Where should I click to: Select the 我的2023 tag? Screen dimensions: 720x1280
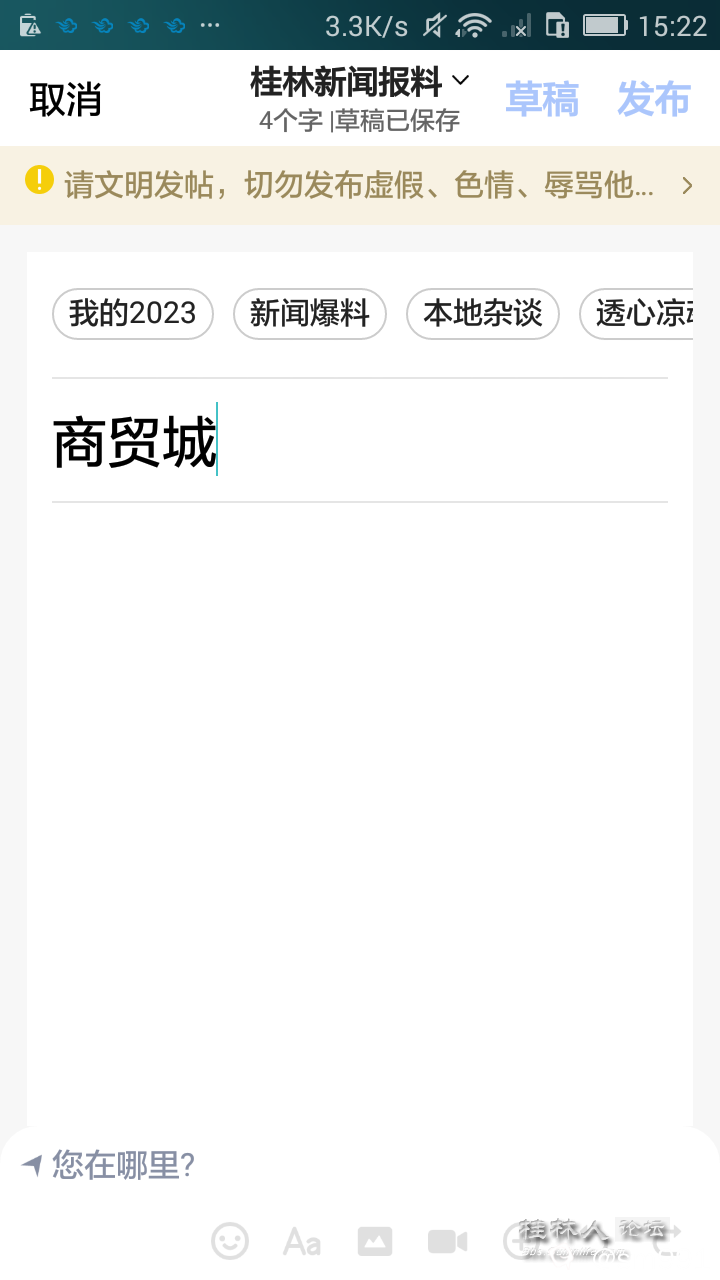(x=132, y=313)
